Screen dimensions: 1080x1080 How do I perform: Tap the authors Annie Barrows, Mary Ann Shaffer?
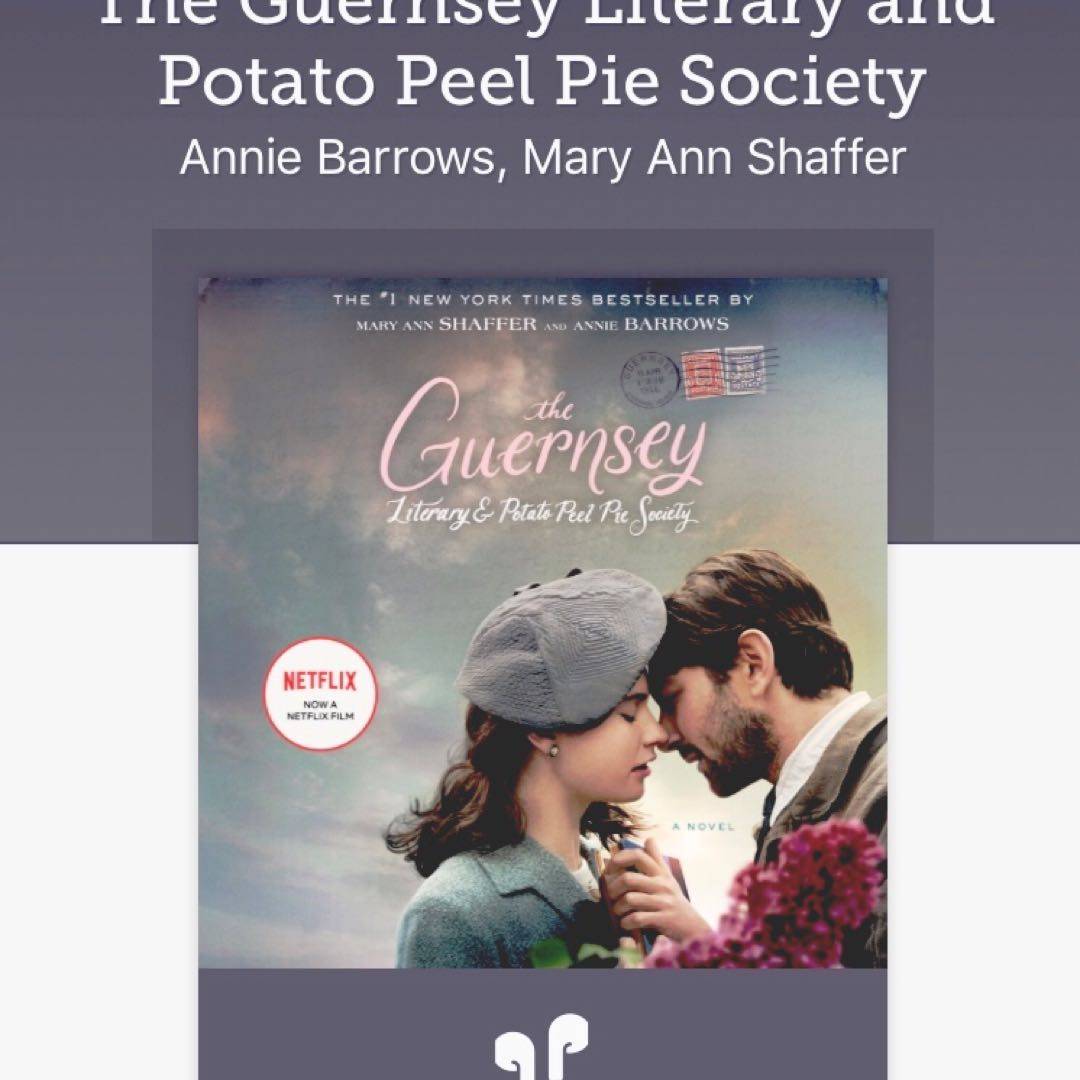[x=542, y=157]
